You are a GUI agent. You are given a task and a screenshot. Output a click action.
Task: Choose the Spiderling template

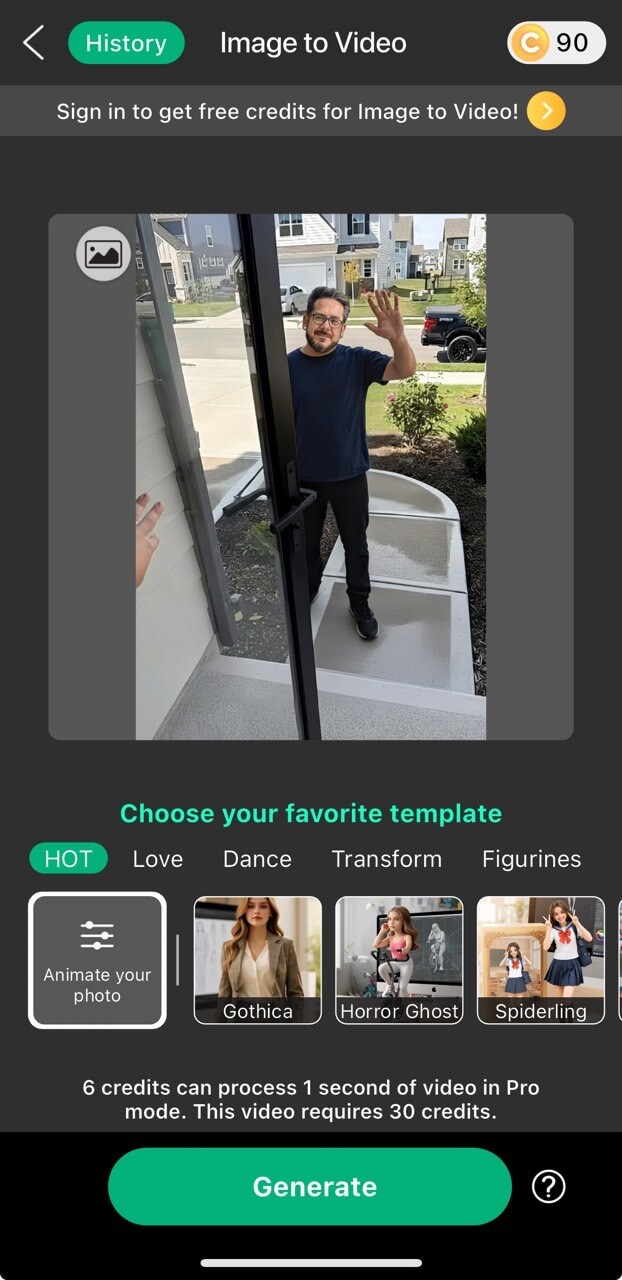[x=541, y=960]
